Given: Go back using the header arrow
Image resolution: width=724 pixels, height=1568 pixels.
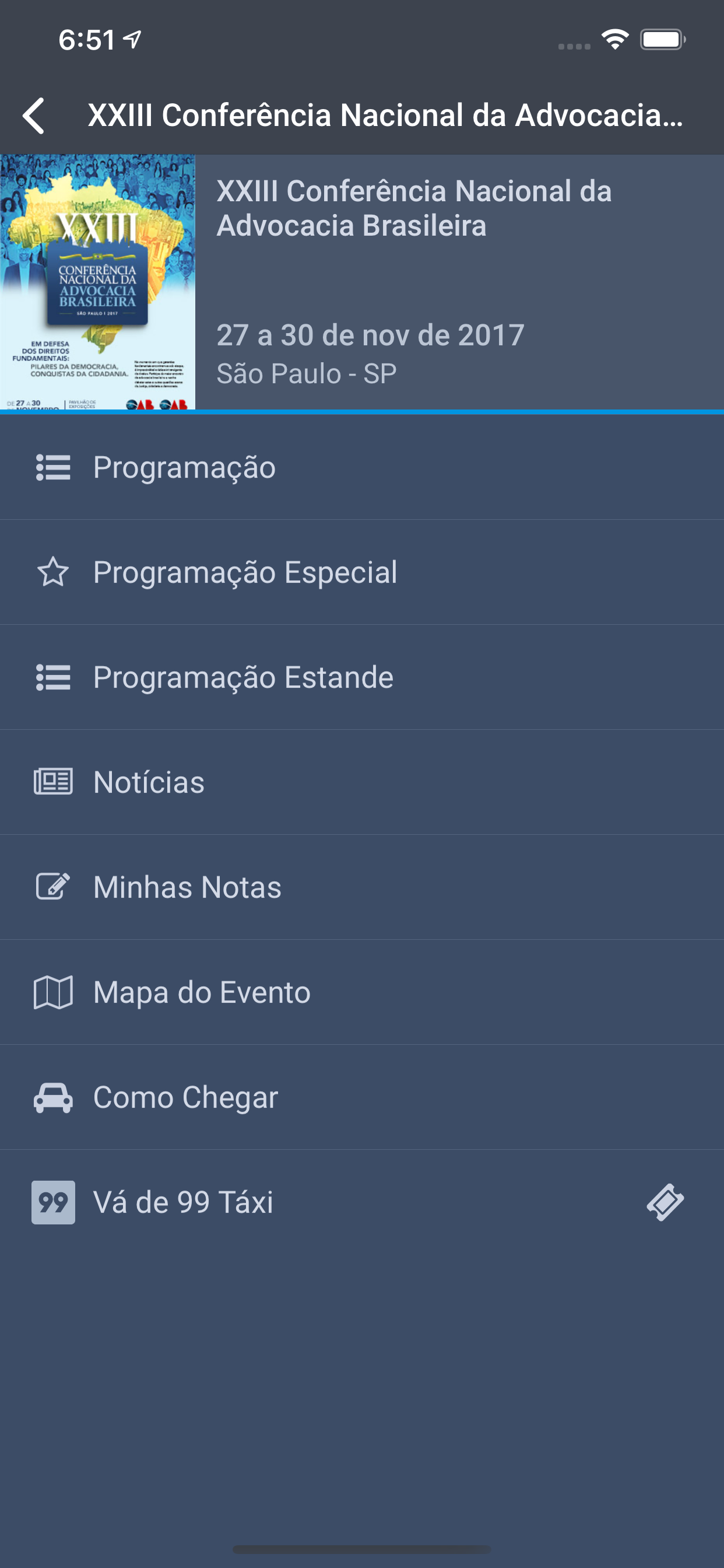Looking at the screenshot, I should point(34,115).
